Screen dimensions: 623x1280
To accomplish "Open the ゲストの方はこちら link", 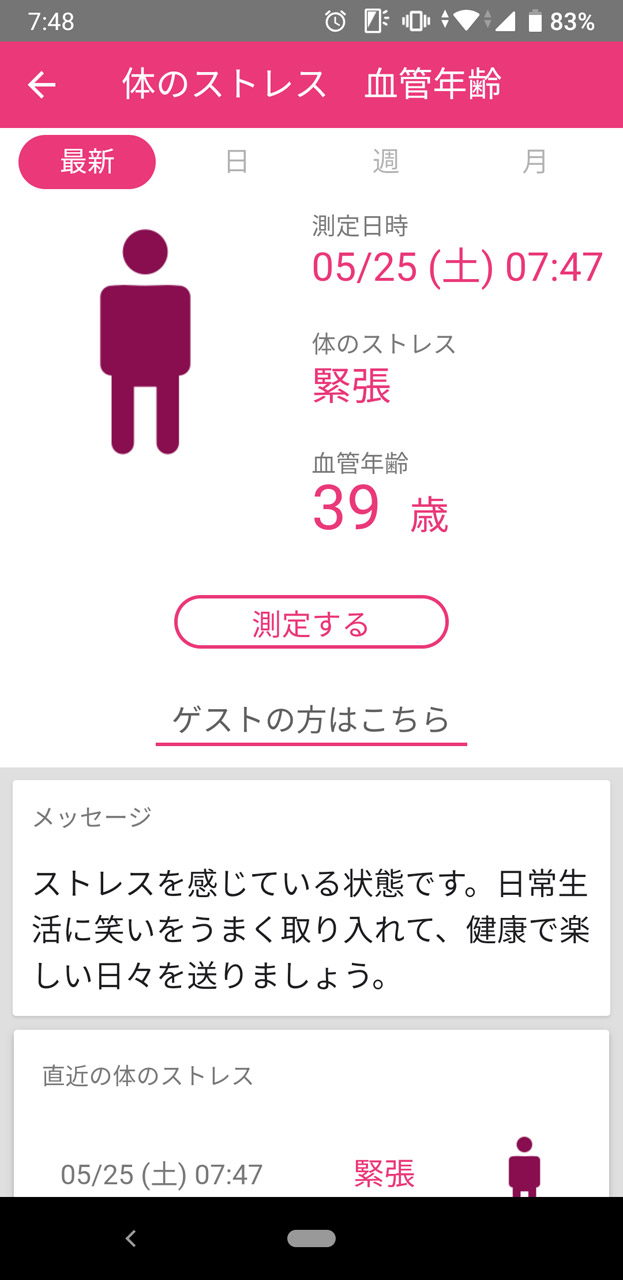I will [x=311, y=719].
